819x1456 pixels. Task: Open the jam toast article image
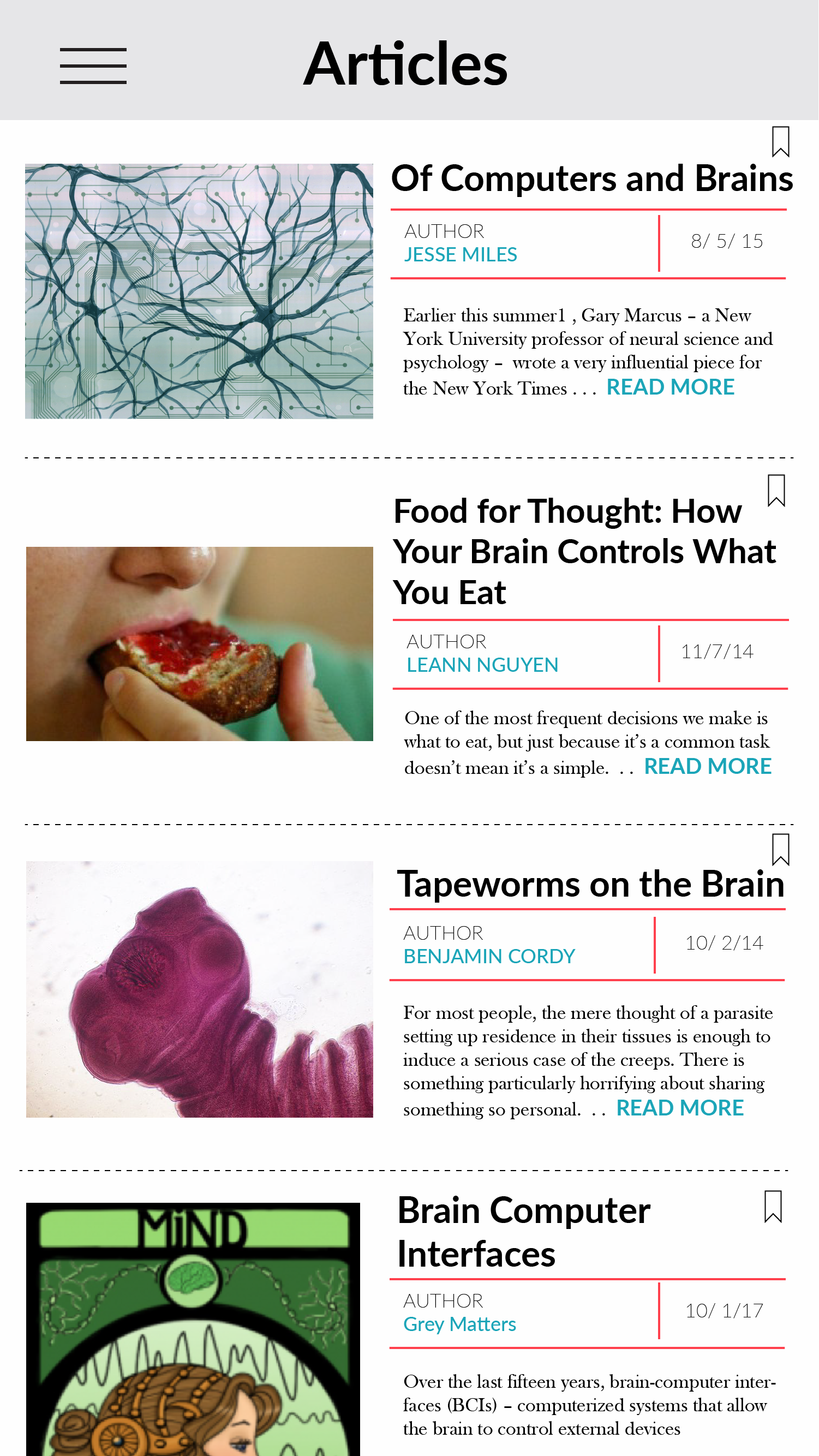point(200,644)
